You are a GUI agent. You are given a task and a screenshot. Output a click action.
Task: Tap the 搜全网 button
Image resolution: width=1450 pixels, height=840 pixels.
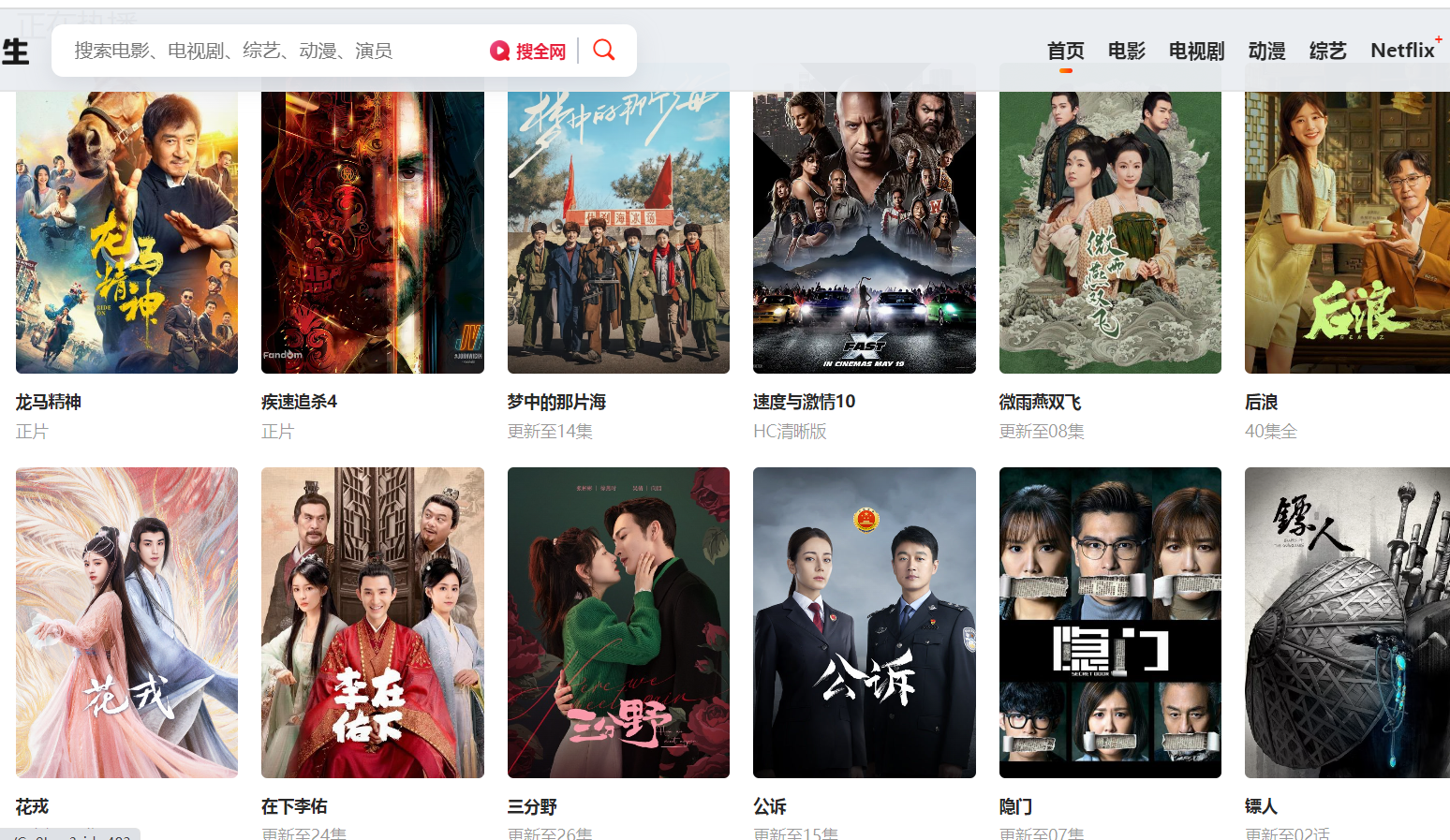pos(529,52)
